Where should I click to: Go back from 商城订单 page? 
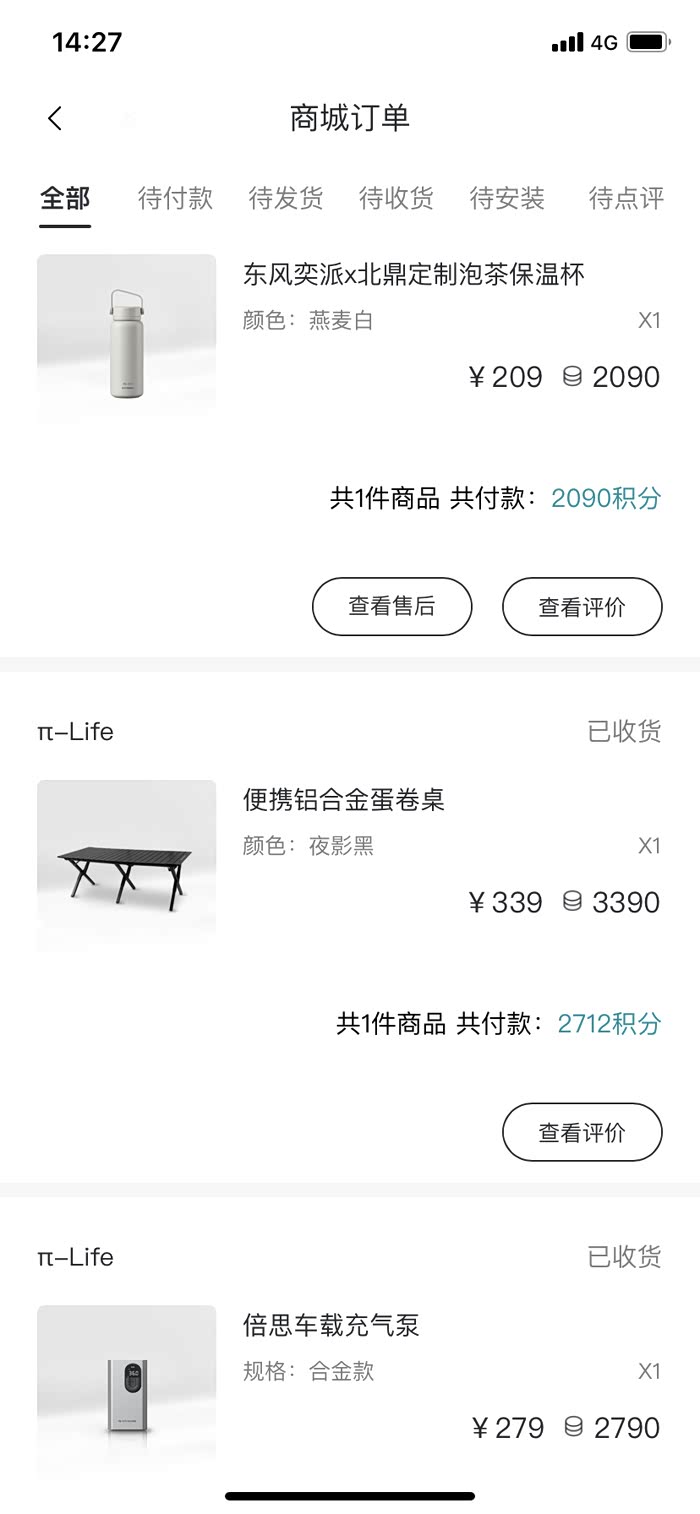click(55, 118)
